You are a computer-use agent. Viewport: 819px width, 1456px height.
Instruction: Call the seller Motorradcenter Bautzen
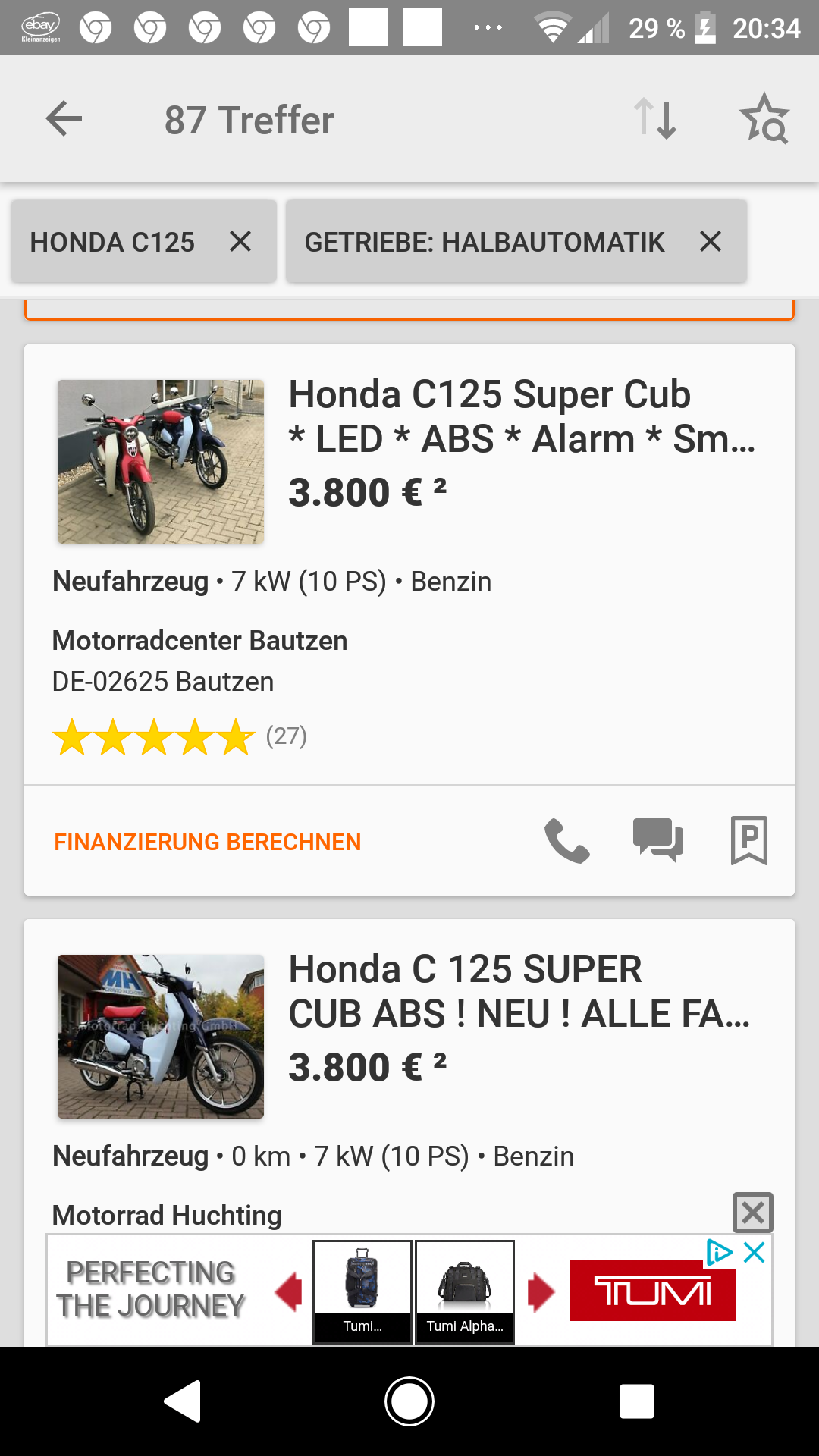tap(566, 841)
